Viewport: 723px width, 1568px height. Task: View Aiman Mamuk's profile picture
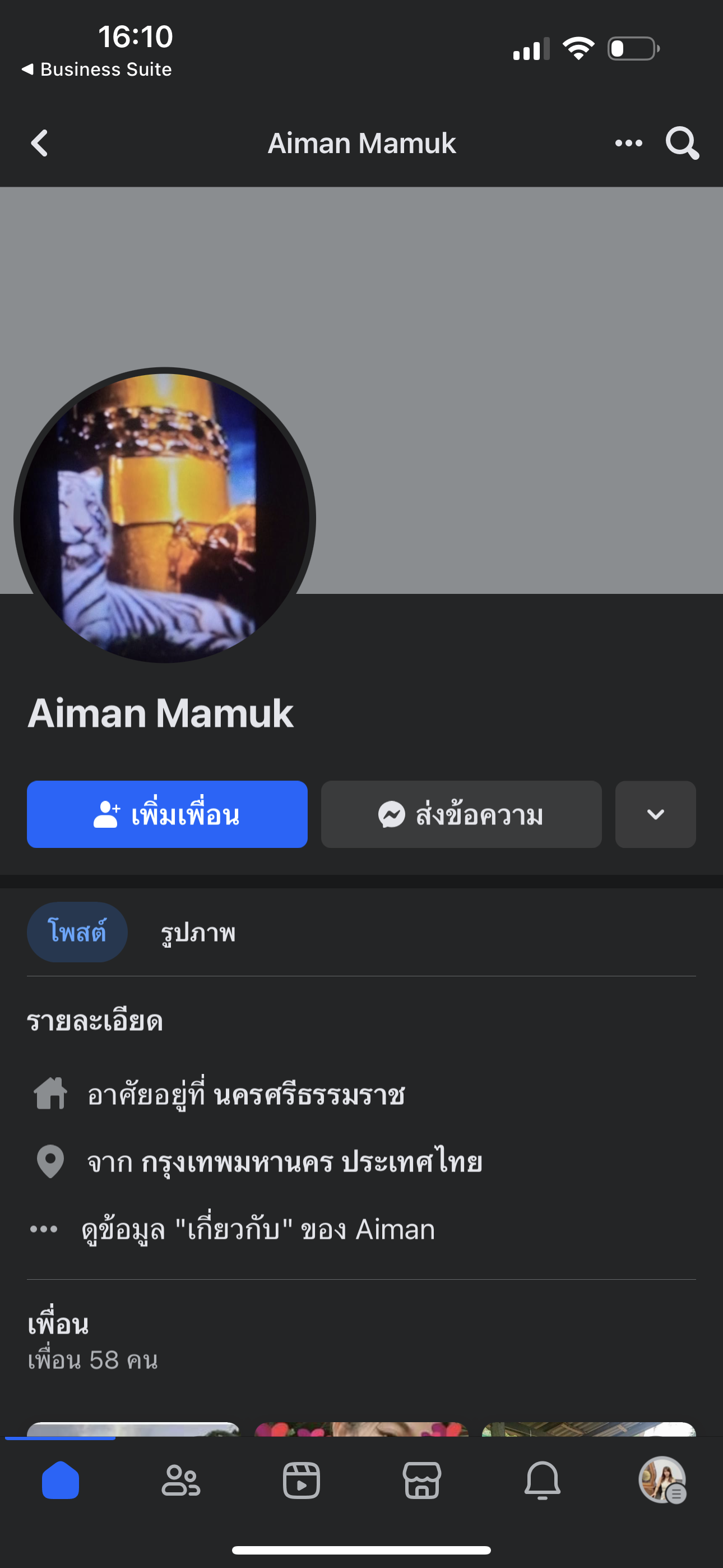click(164, 515)
